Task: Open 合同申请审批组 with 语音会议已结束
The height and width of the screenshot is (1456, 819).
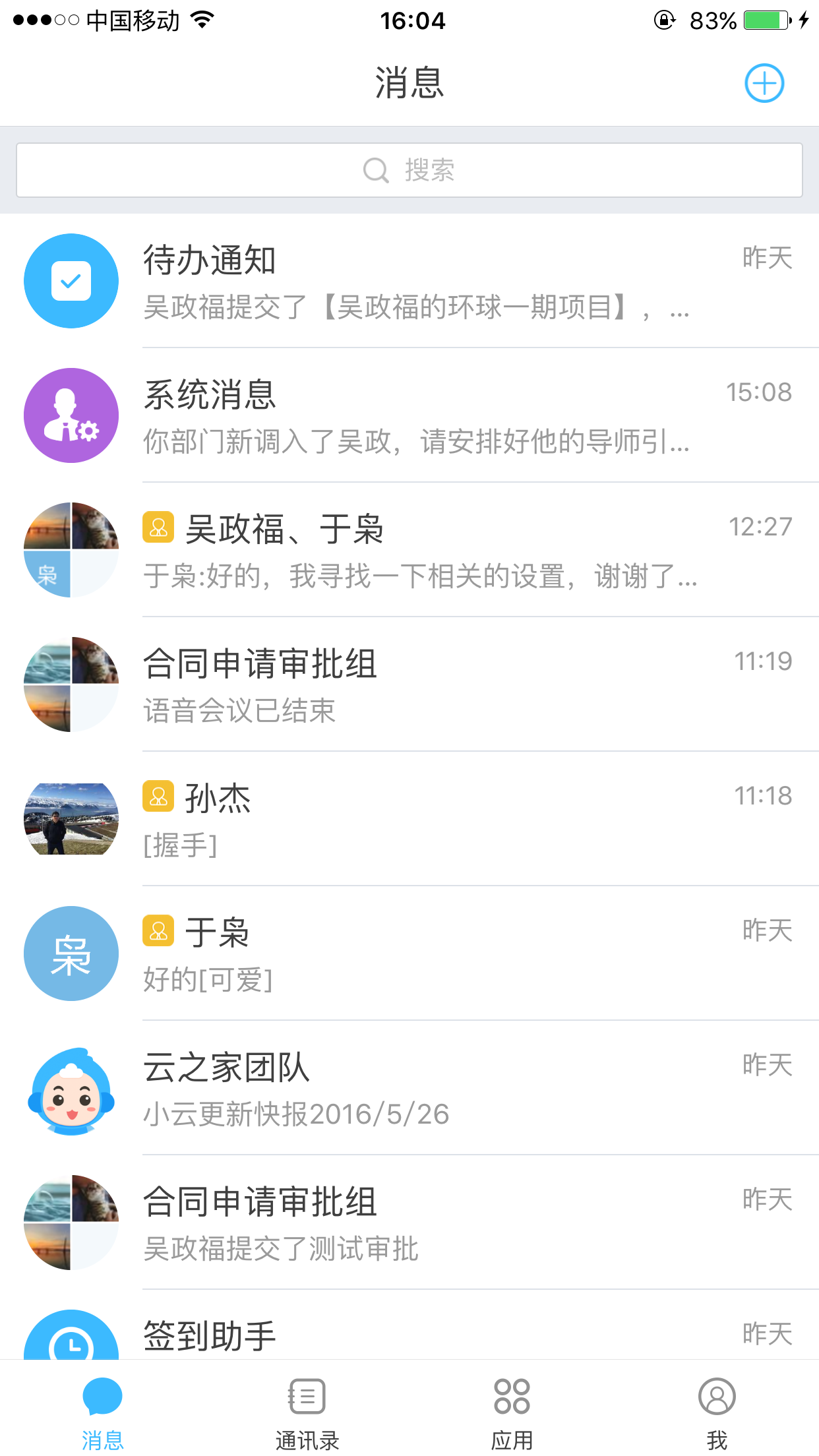Action: pyautogui.click(x=409, y=685)
